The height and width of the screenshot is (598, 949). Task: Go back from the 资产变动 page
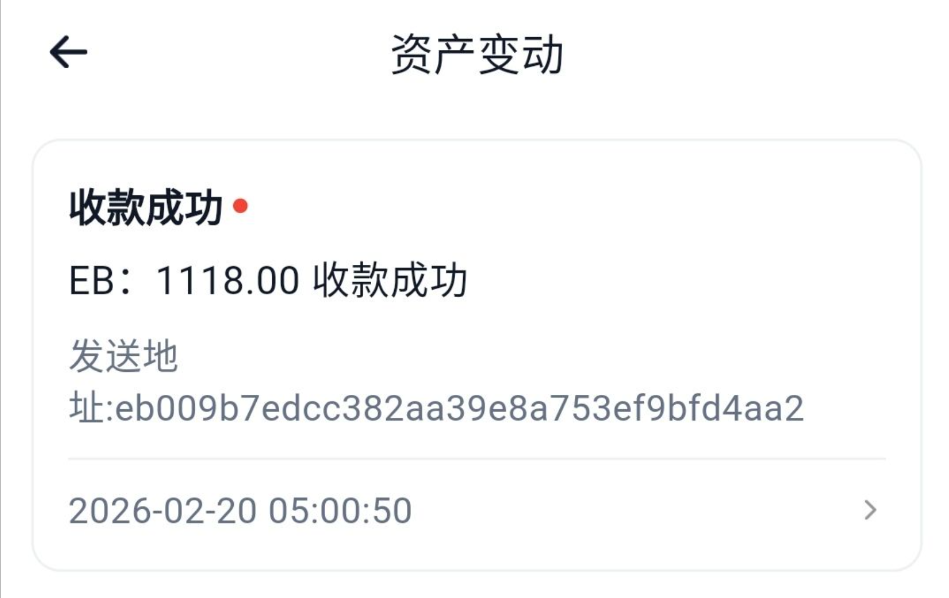click(x=68, y=53)
